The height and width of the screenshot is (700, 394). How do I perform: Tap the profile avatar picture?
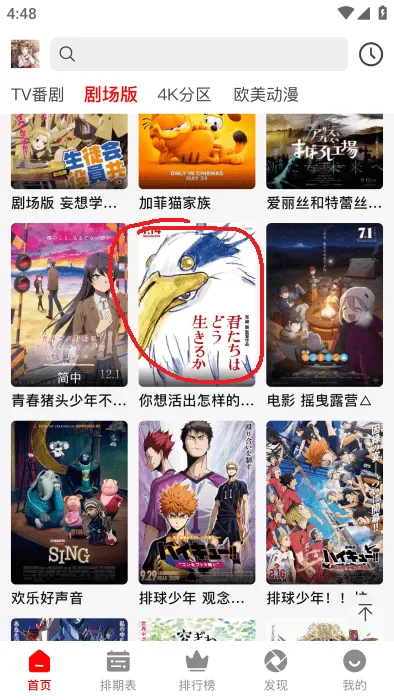coord(25,54)
